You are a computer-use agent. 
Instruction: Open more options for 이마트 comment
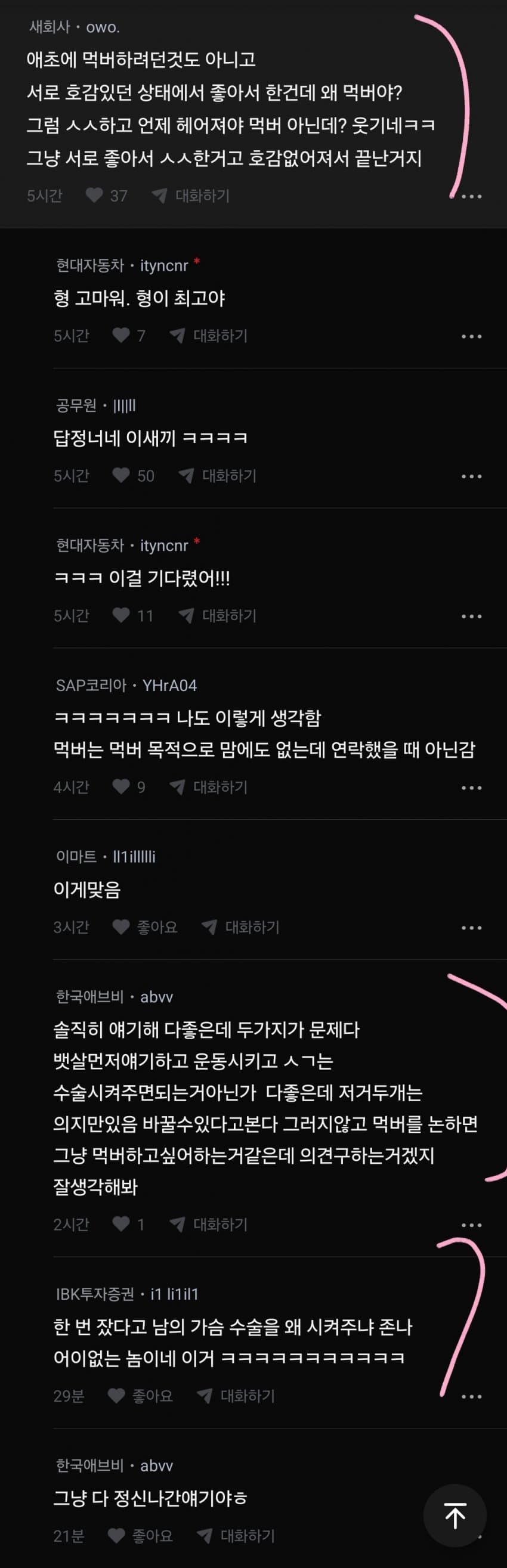tap(471, 927)
